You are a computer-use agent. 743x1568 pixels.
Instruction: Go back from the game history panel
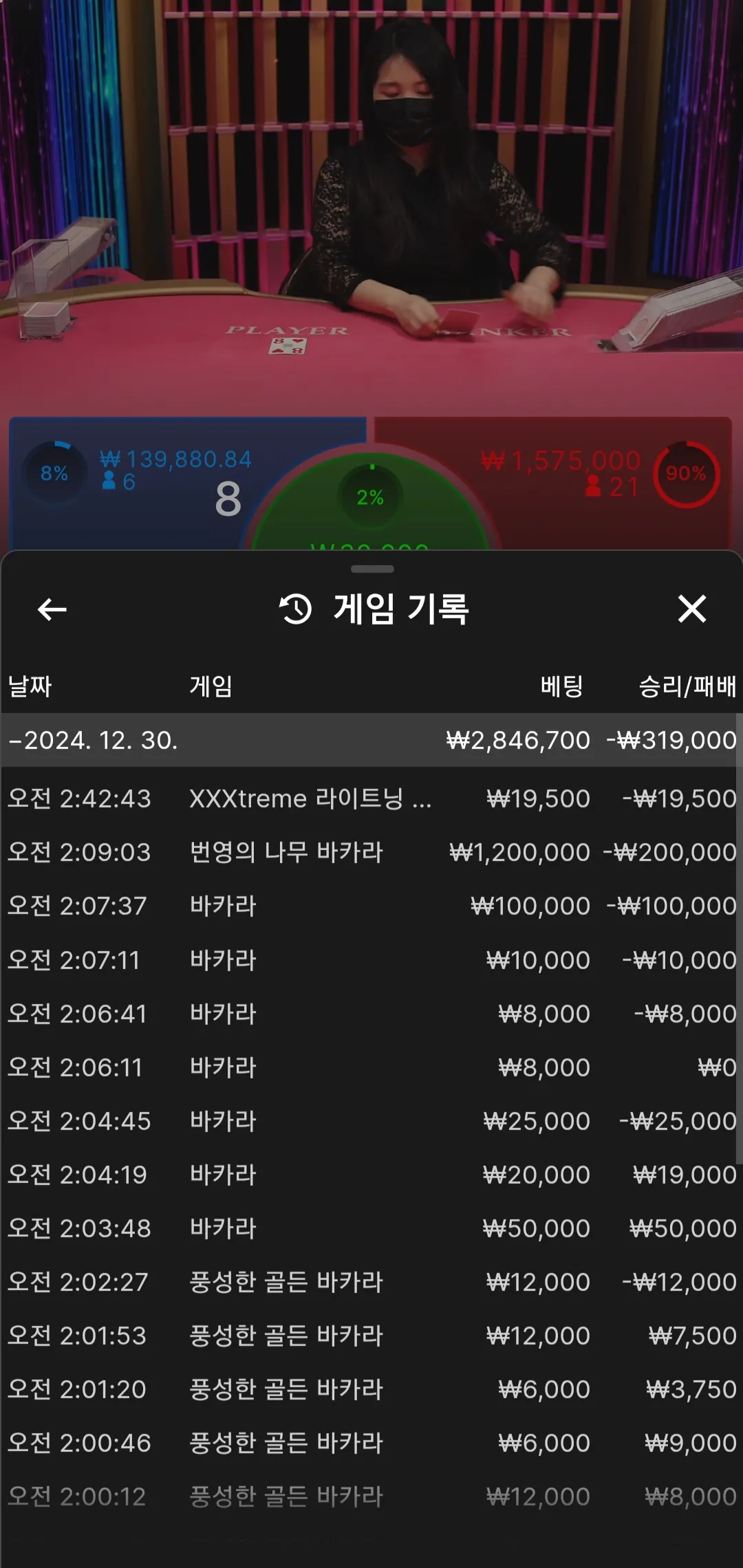(x=52, y=609)
